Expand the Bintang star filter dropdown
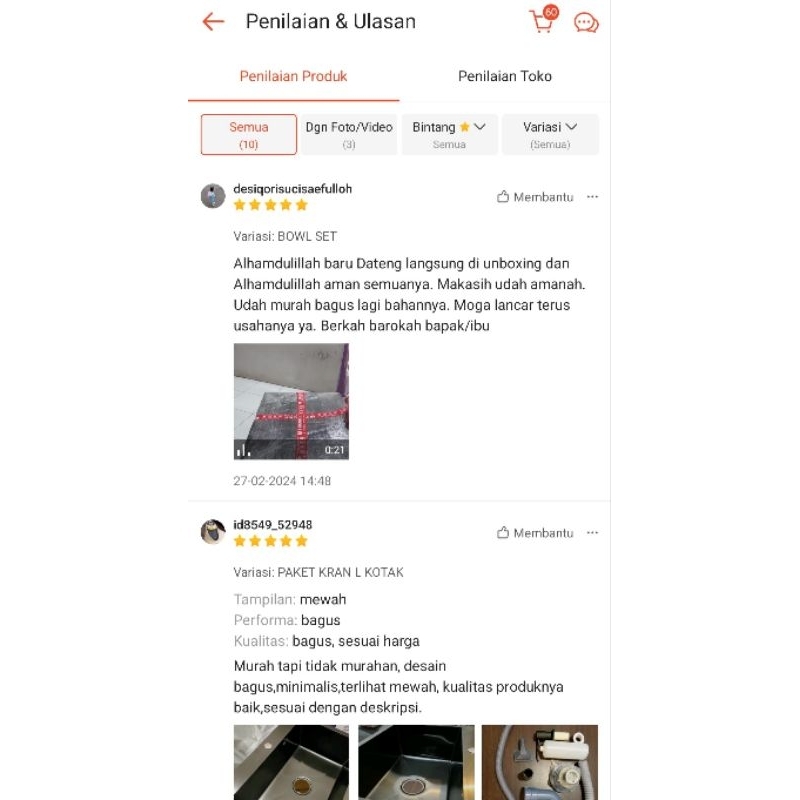The image size is (800, 800). 449,135
